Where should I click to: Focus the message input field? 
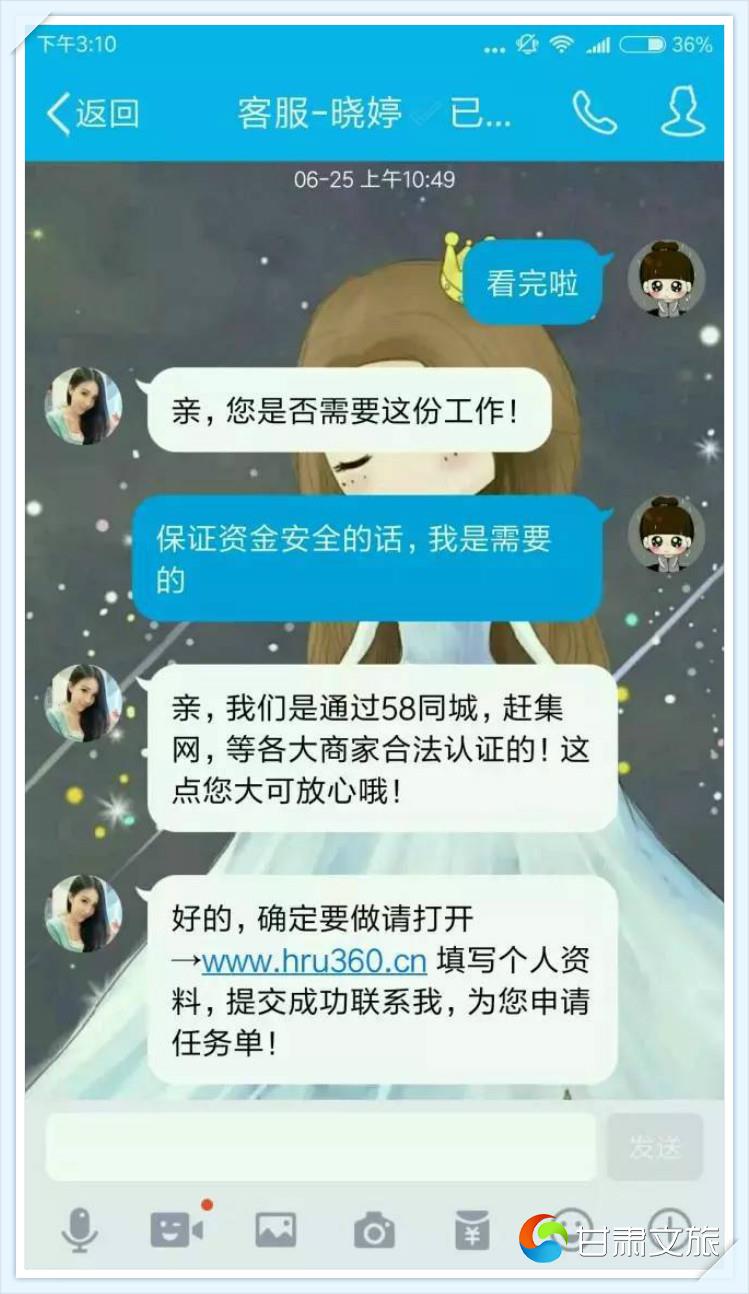[x=320, y=1146]
